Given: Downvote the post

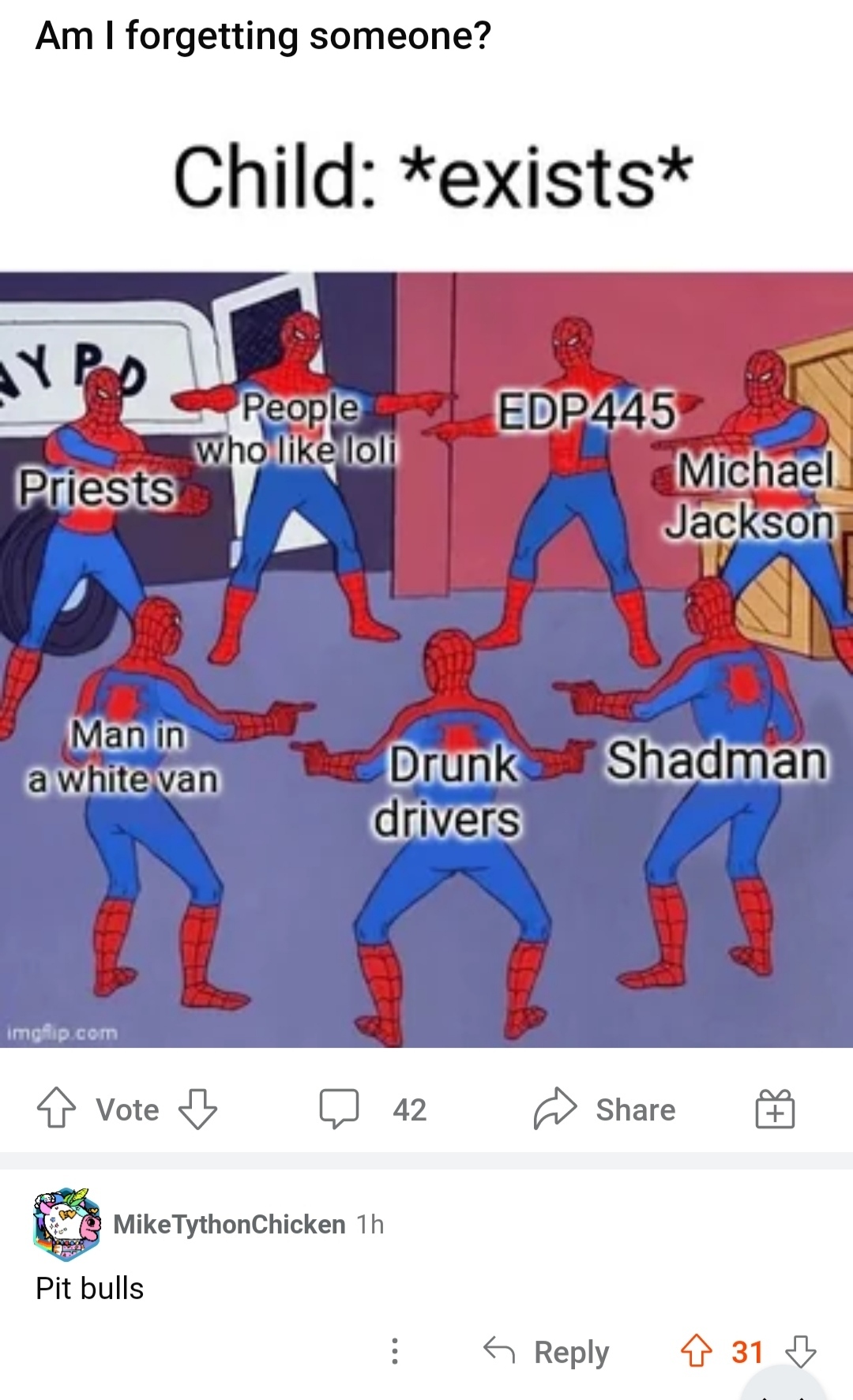Looking at the screenshot, I should (197, 1109).
